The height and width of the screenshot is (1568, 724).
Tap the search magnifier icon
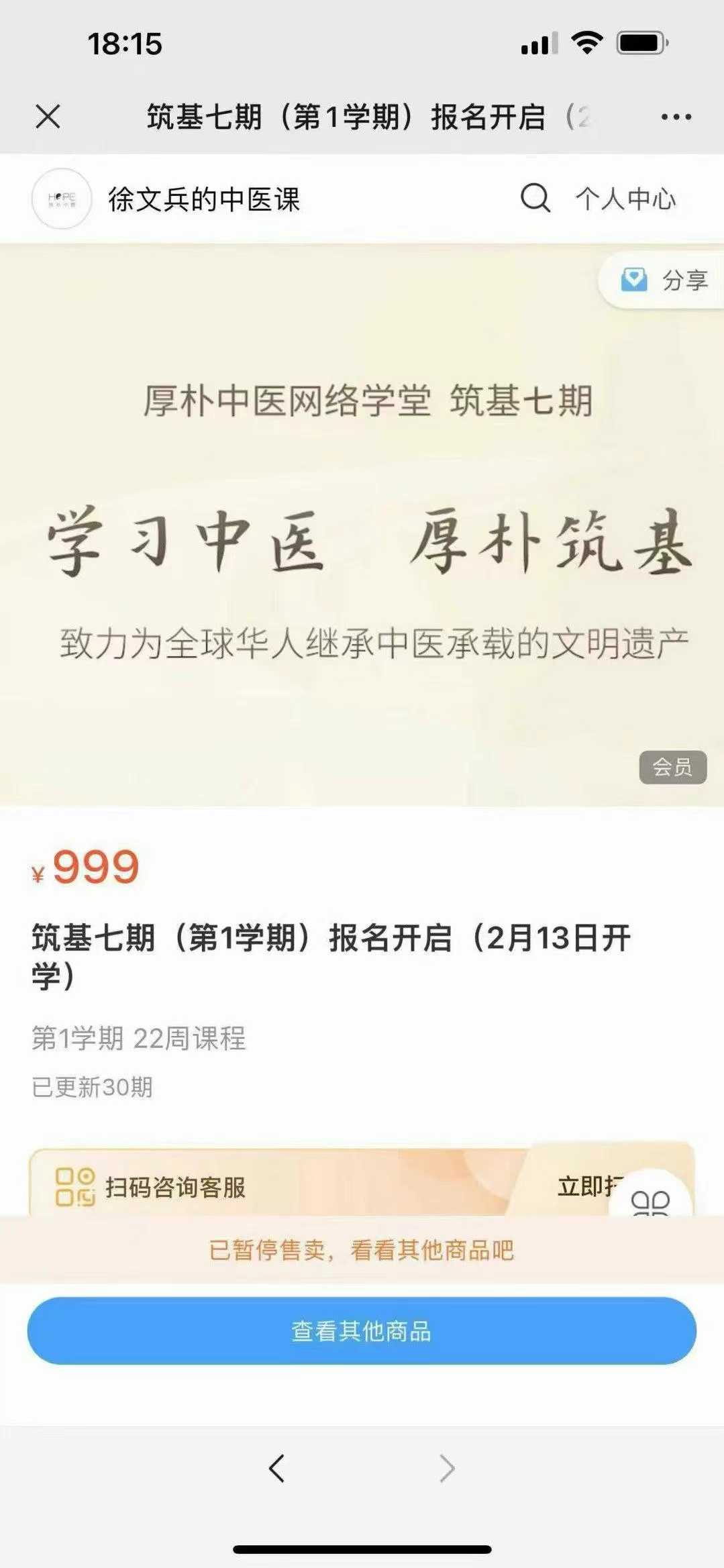pos(535,198)
